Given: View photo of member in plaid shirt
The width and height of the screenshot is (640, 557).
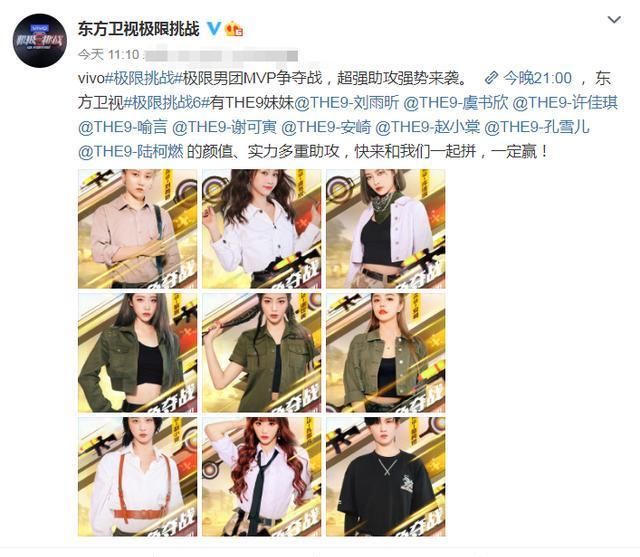Looking at the screenshot, I should [x=137, y=228].
